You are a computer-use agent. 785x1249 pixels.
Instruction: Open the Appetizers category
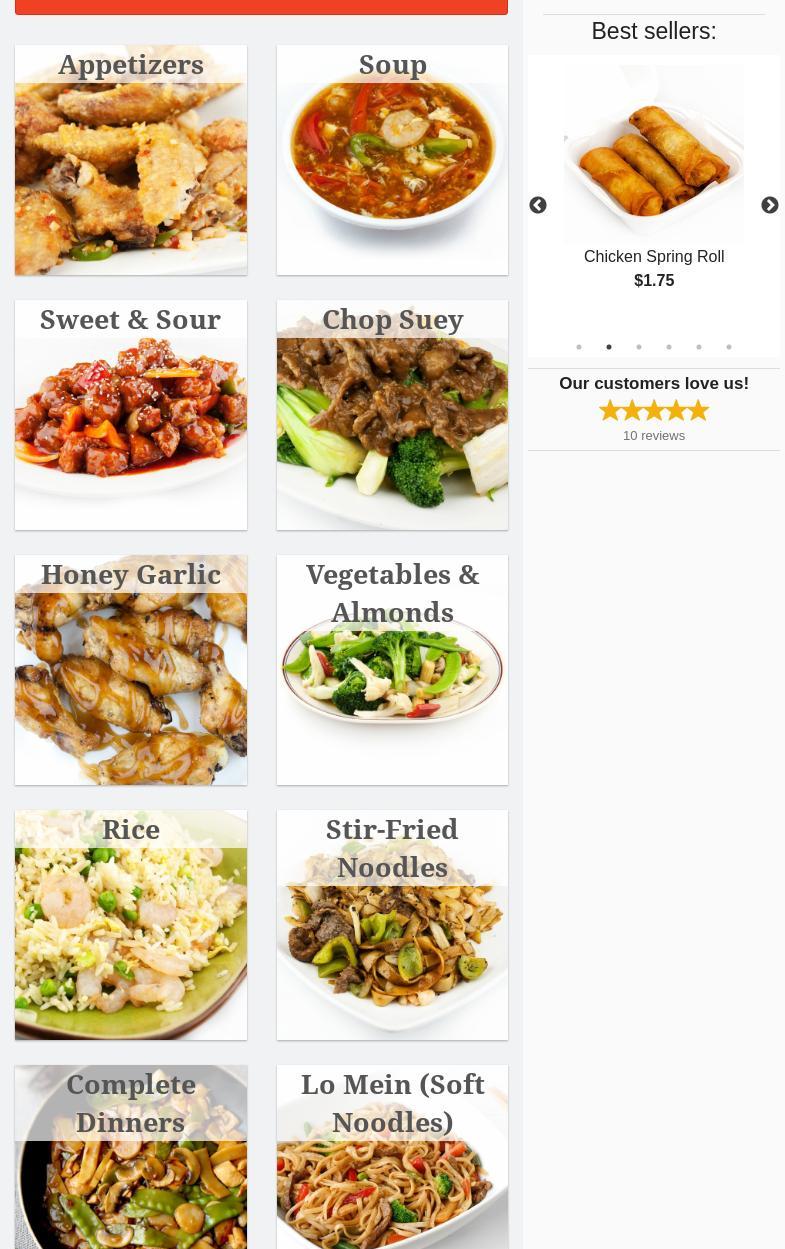[x=131, y=160]
